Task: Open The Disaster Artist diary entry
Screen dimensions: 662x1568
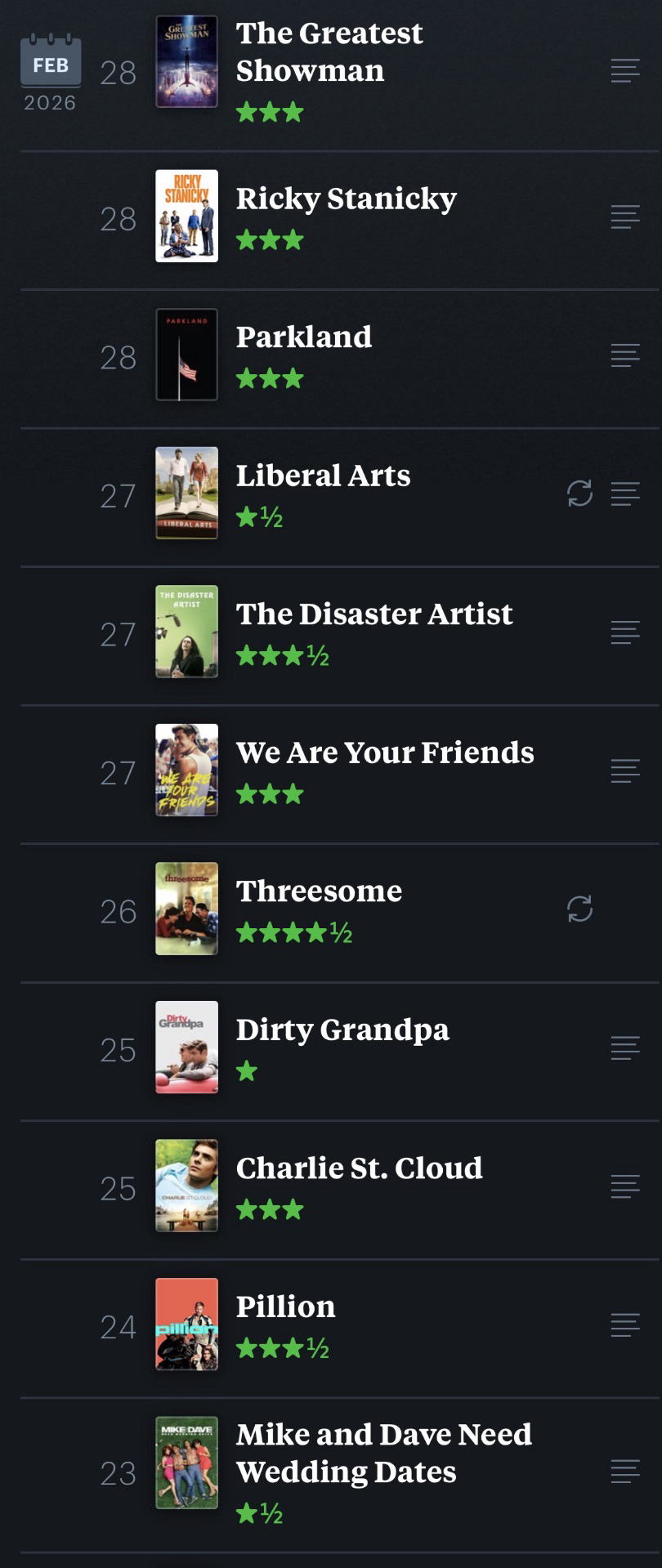Action: click(x=373, y=614)
